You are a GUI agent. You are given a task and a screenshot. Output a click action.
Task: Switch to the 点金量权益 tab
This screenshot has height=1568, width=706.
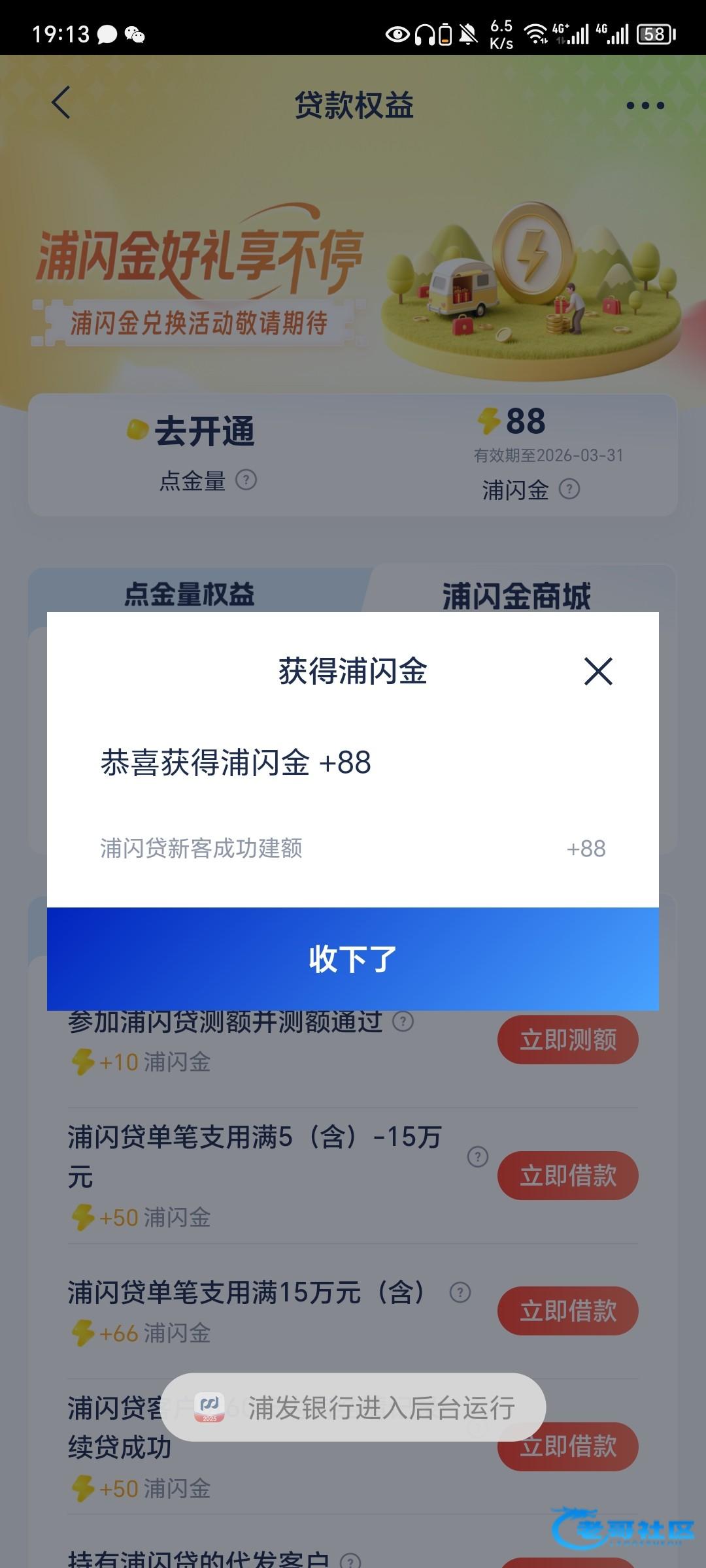click(x=190, y=594)
